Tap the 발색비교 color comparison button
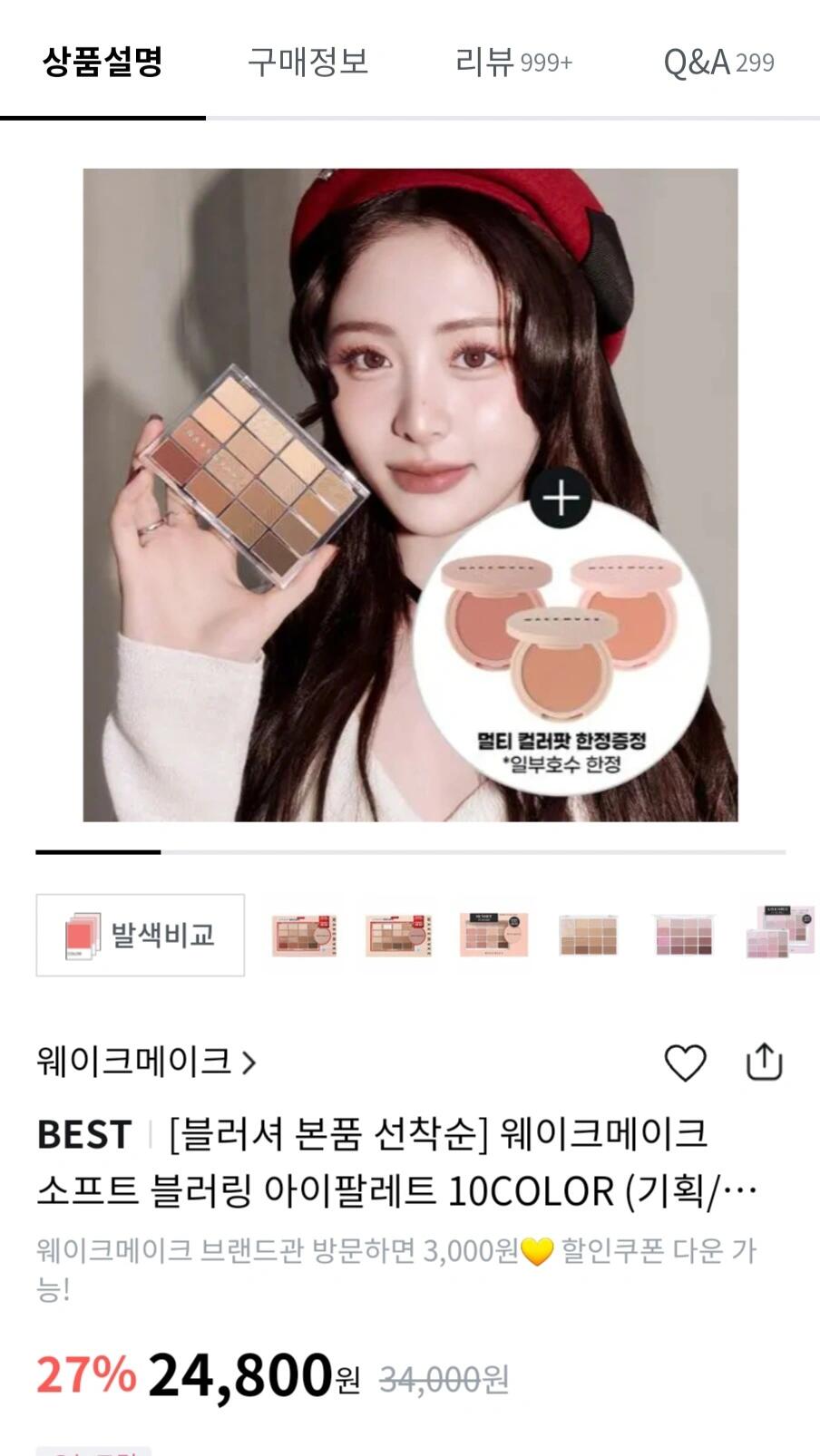 (x=141, y=935)
